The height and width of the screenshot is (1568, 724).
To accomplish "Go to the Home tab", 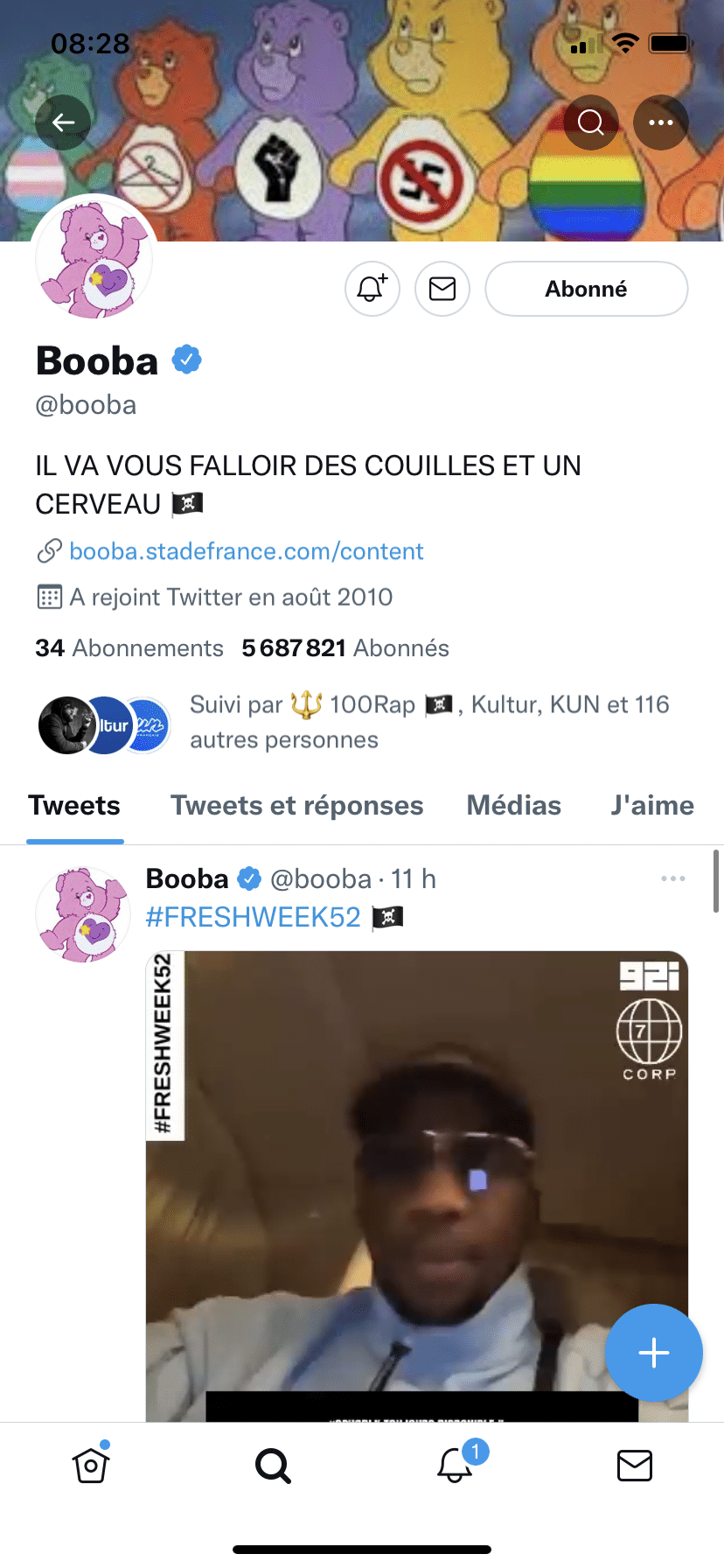I will click(x=91, y=1465).
